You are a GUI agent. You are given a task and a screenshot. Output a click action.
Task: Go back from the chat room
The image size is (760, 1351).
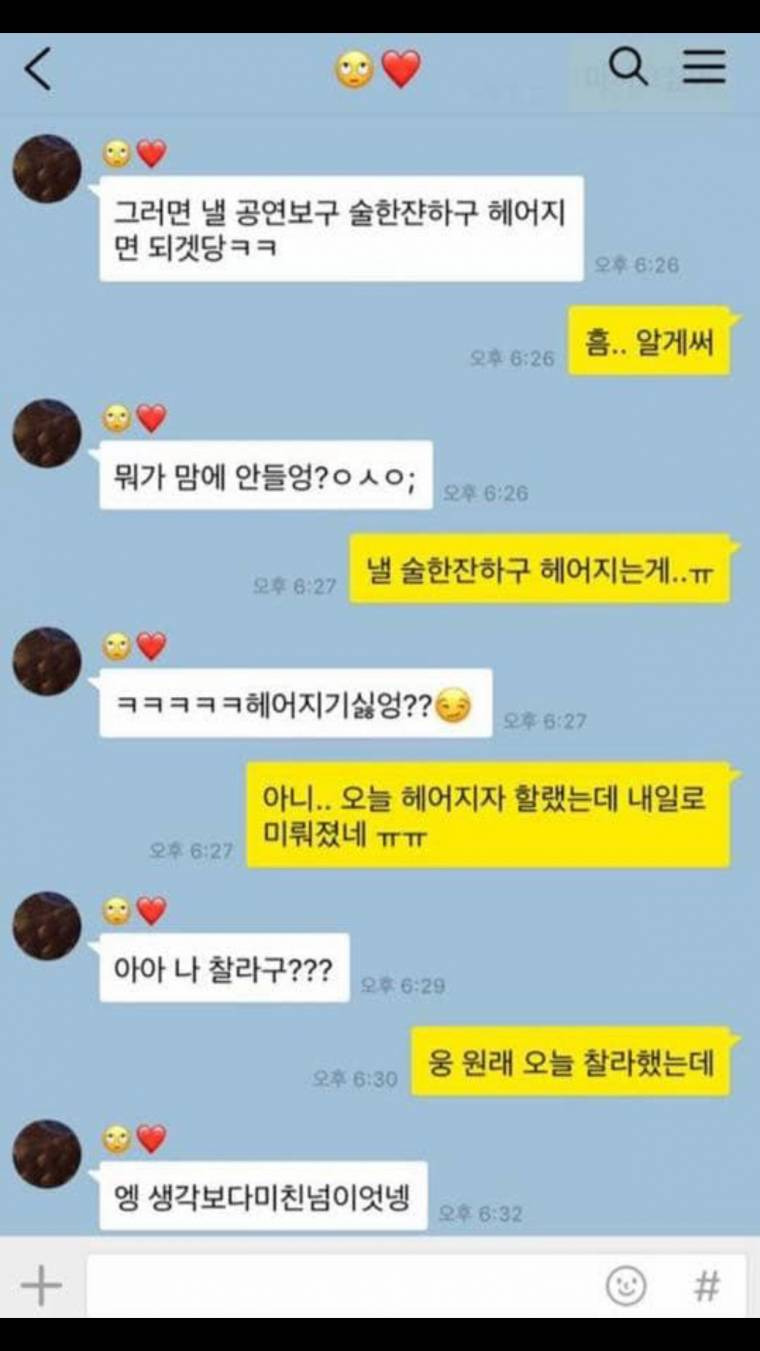pyautogui.click(x=38, y=69)
